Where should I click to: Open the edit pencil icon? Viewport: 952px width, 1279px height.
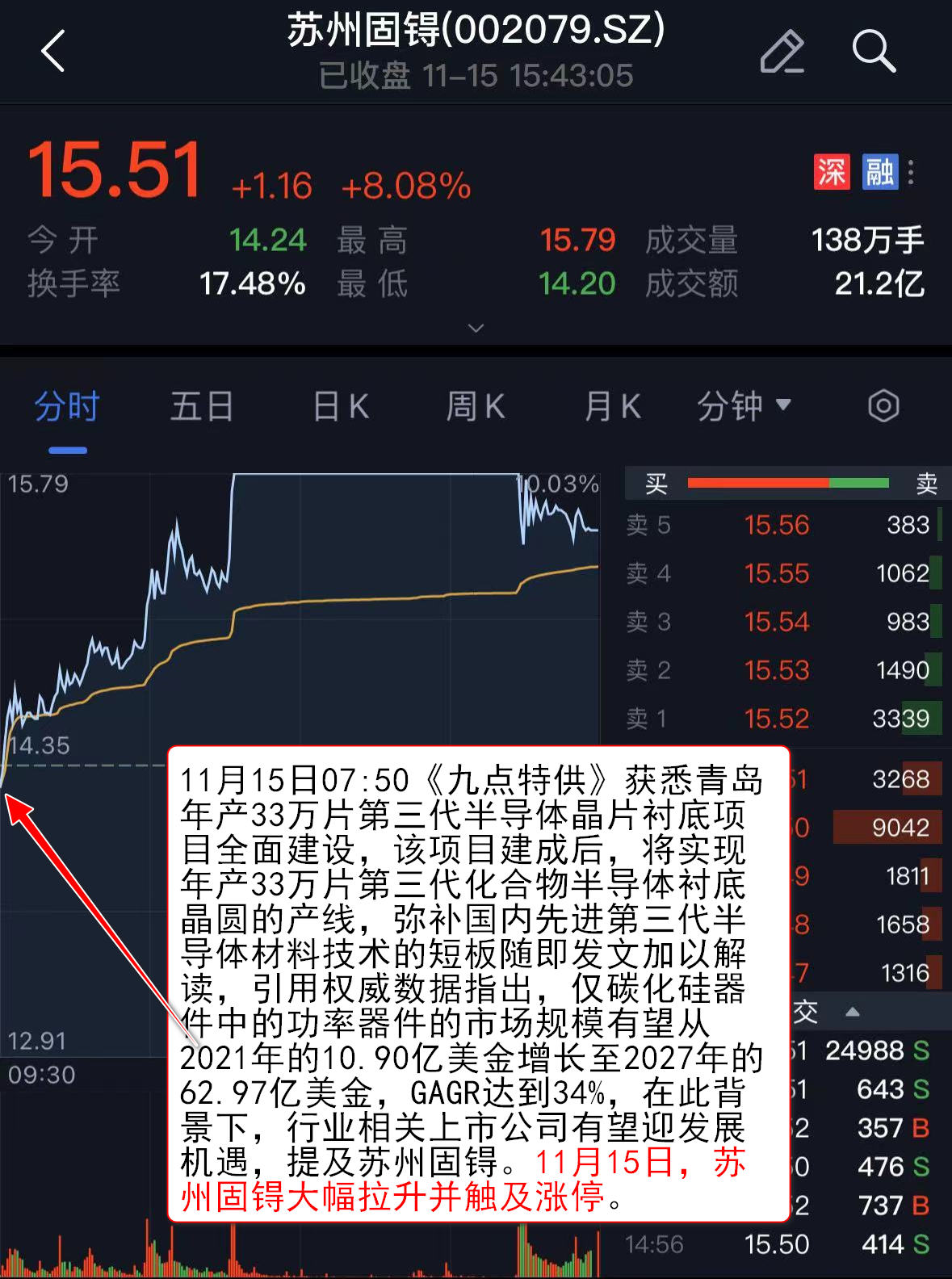click(x=782, y=52)
